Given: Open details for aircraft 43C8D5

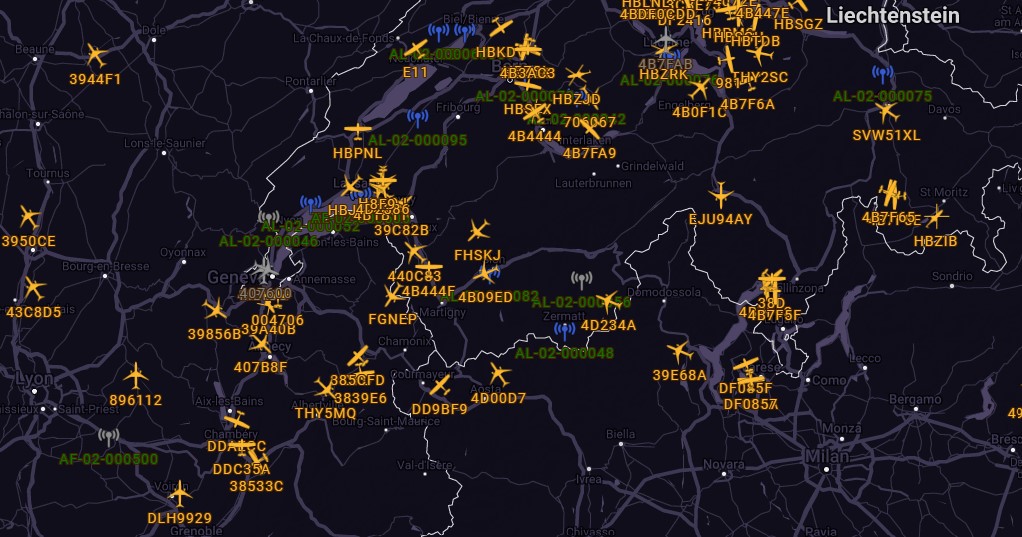Looking at the screenshot, I should point(34,289).
